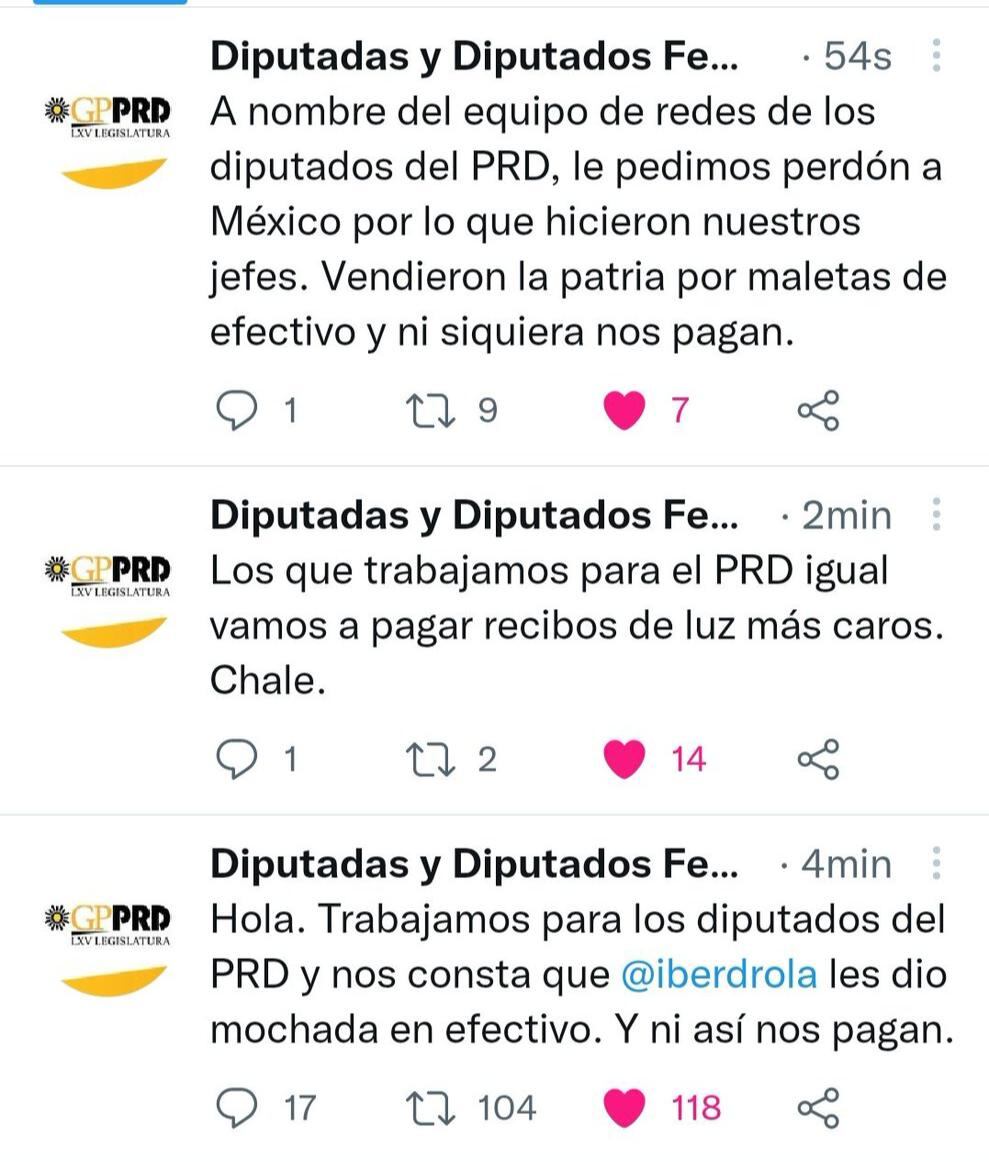Unlike the tweet asking 'perdón a México'

tap(625, 411)
